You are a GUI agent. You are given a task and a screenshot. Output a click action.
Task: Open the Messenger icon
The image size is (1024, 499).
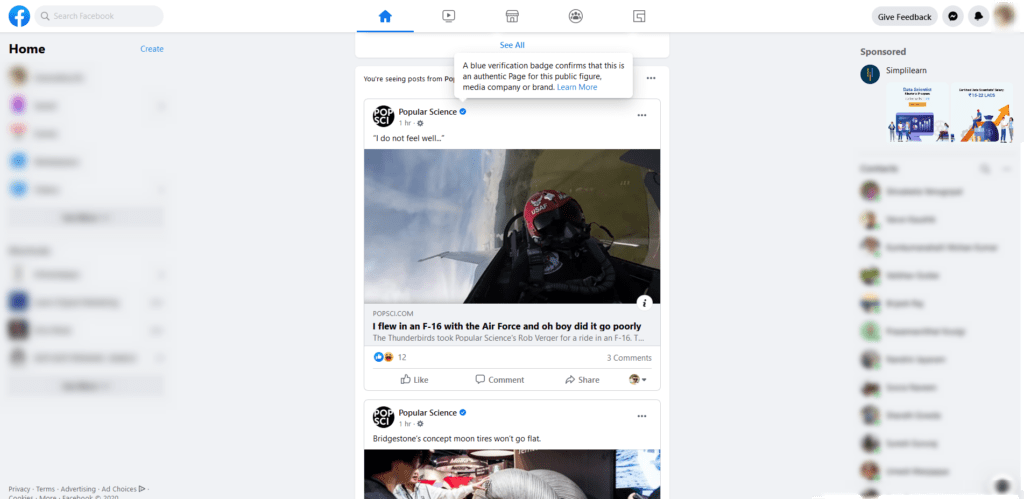(x=953, y=16)
